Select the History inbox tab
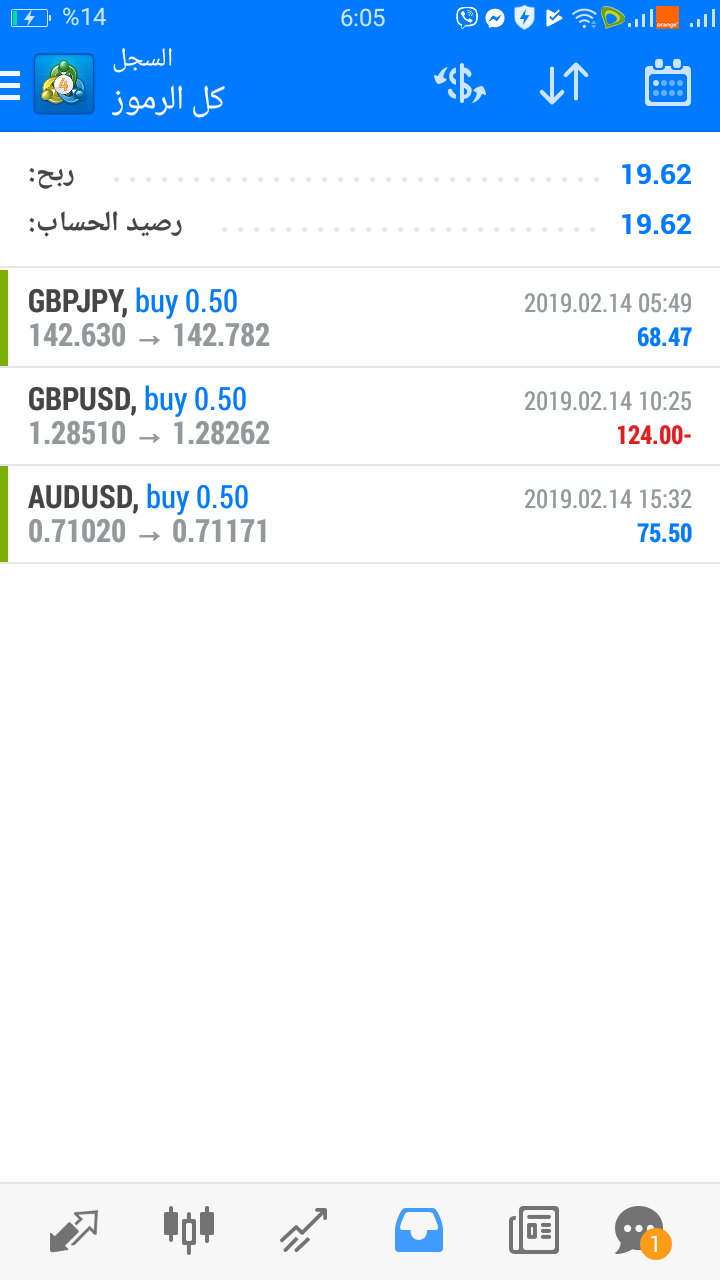This screenshot has width=720, height=1280. point(419,1230)
